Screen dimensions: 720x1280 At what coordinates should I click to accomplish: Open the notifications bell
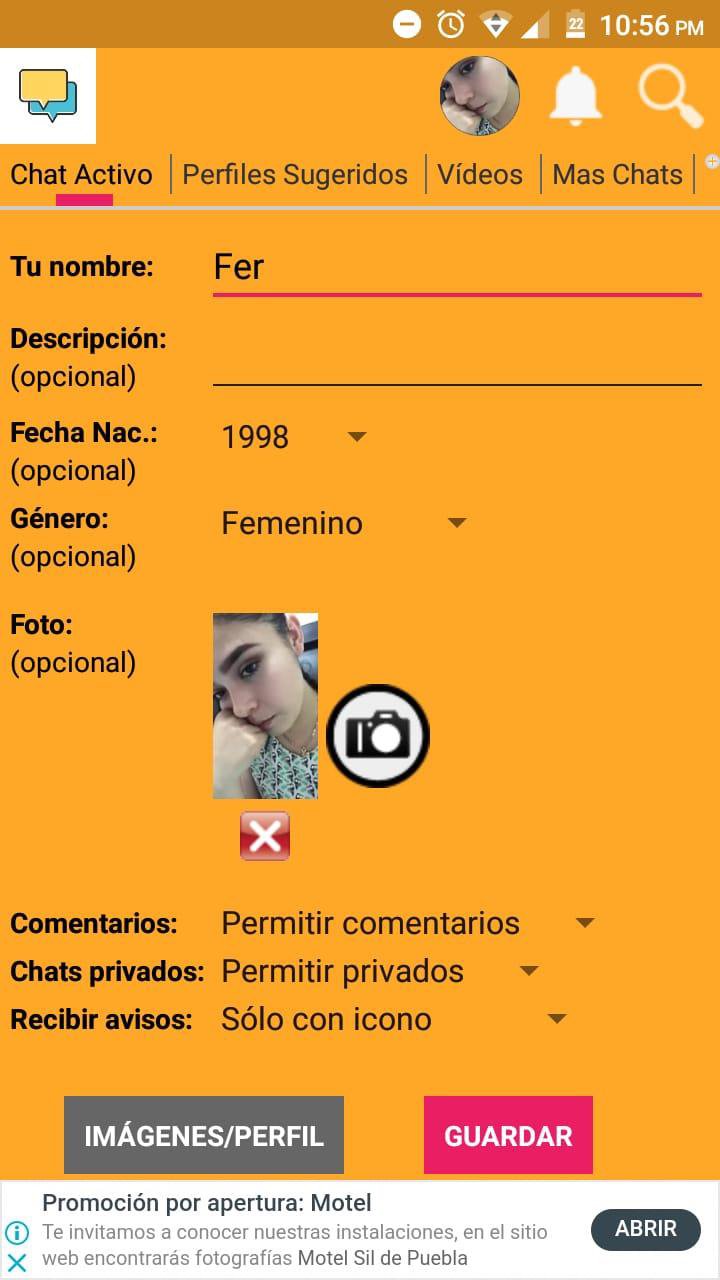click(575, 97)
